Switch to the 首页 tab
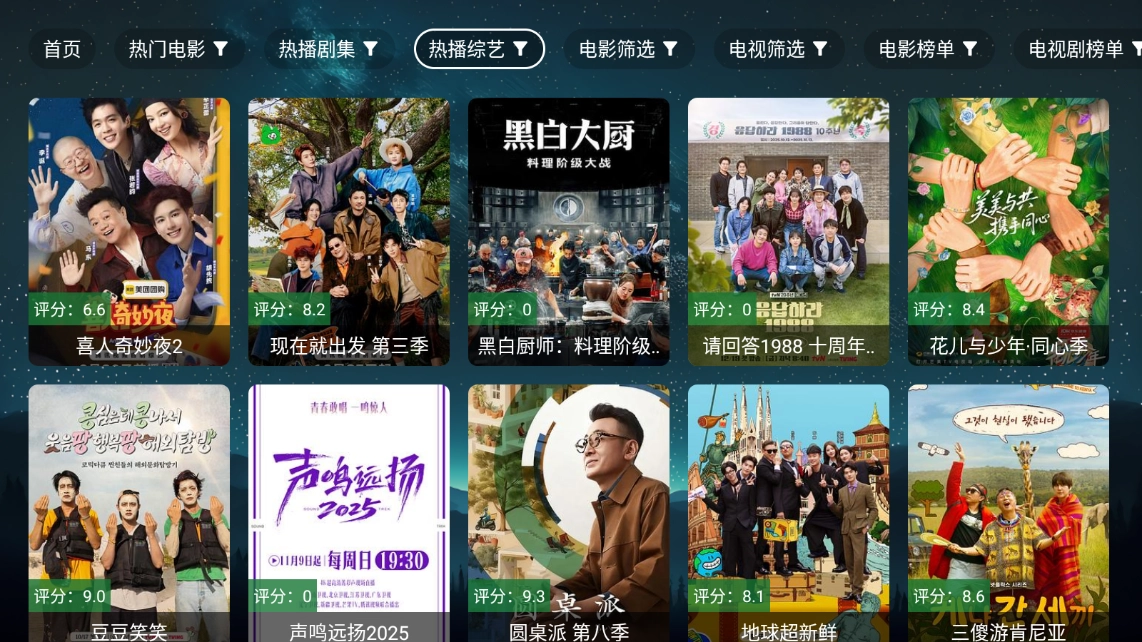Image resolution: width=1142 pixels, height=642 pixels. point(62,49)
